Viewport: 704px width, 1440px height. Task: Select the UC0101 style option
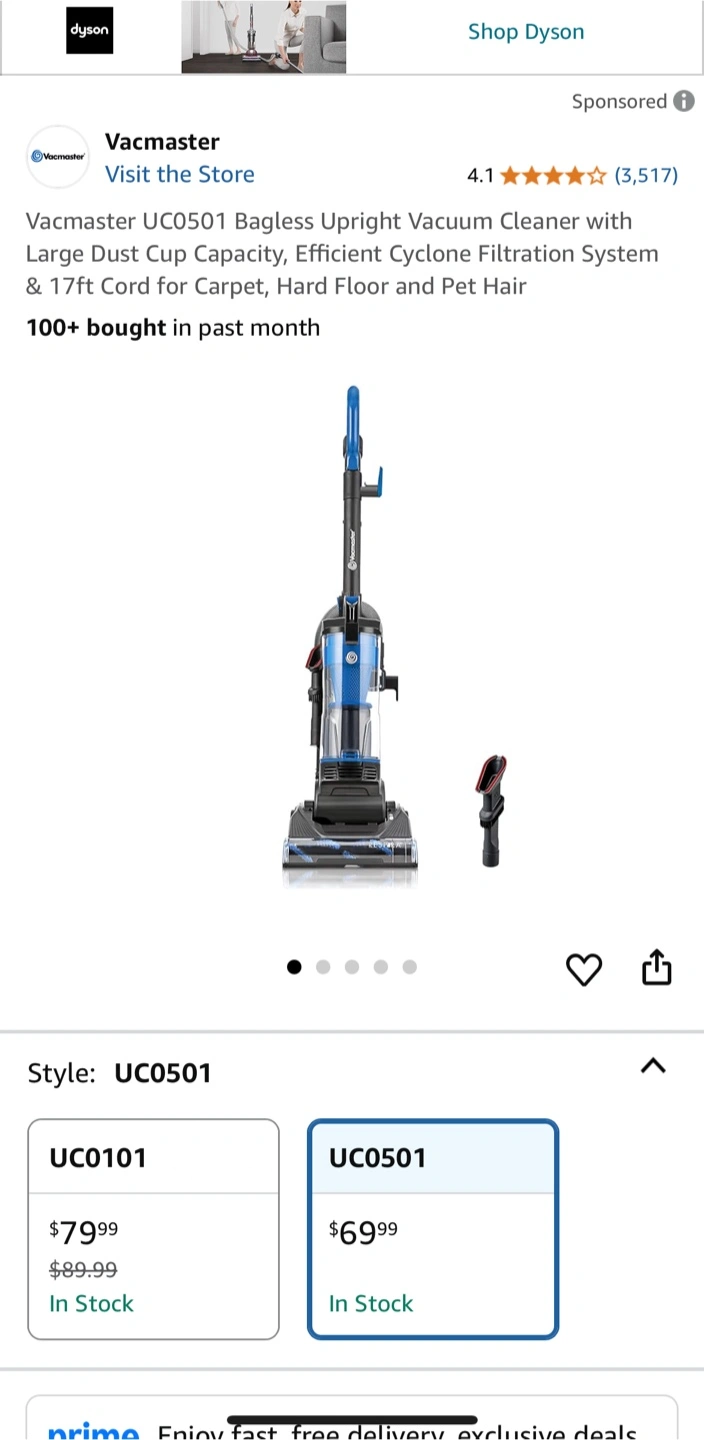tap(153, 1228)
